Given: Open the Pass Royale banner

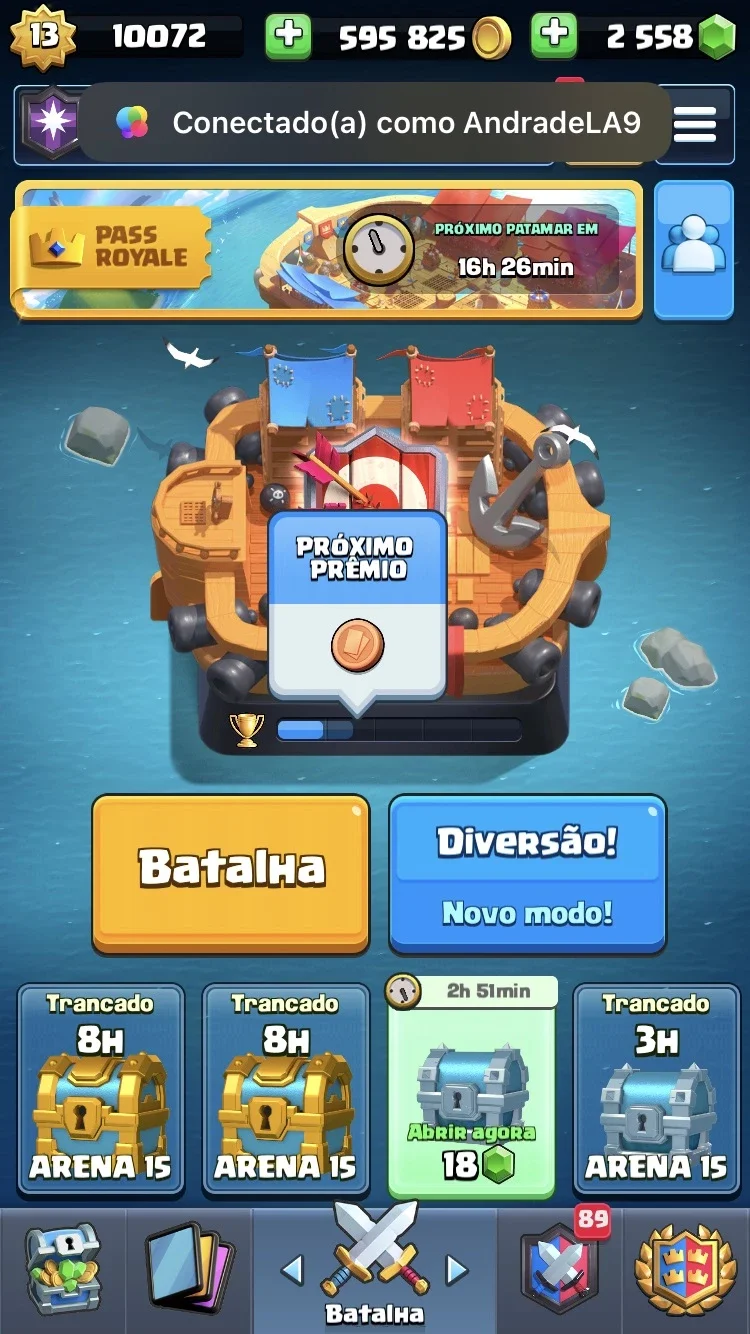Looking at the screenshot, I should (x=326, y=250).
